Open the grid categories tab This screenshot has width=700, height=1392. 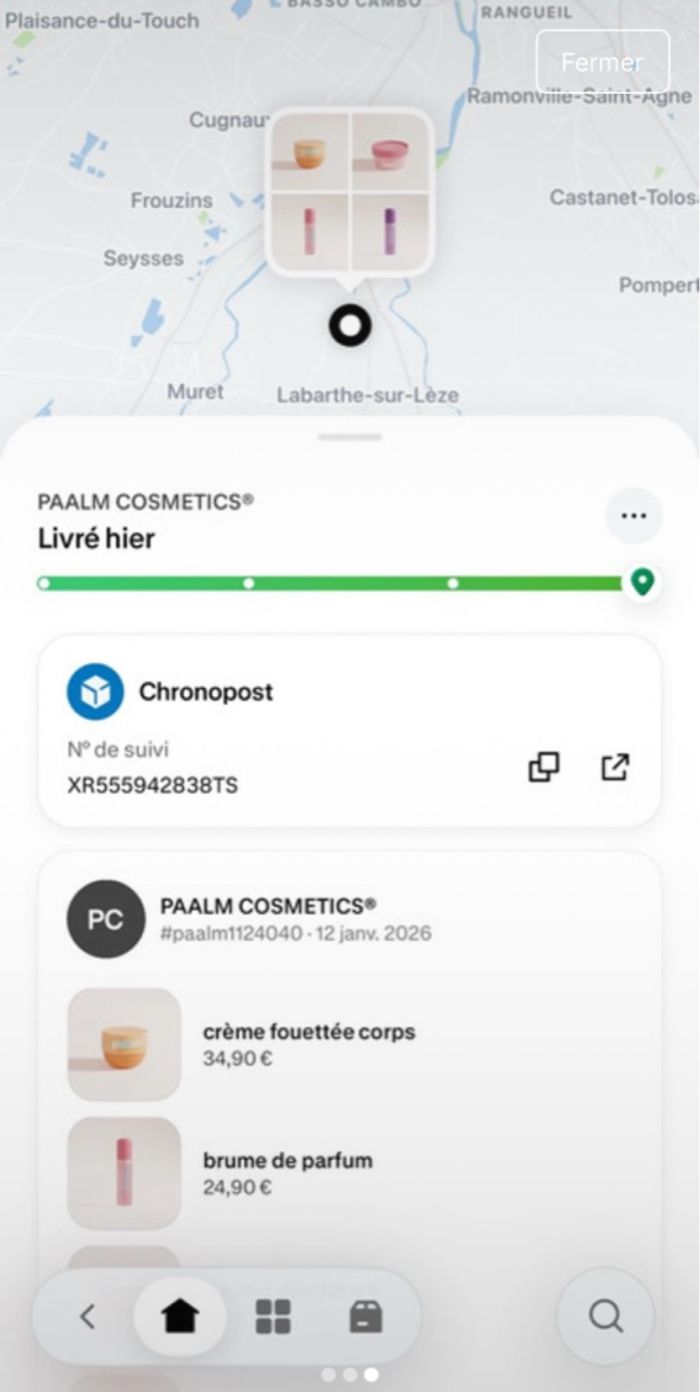point(273,1317)
